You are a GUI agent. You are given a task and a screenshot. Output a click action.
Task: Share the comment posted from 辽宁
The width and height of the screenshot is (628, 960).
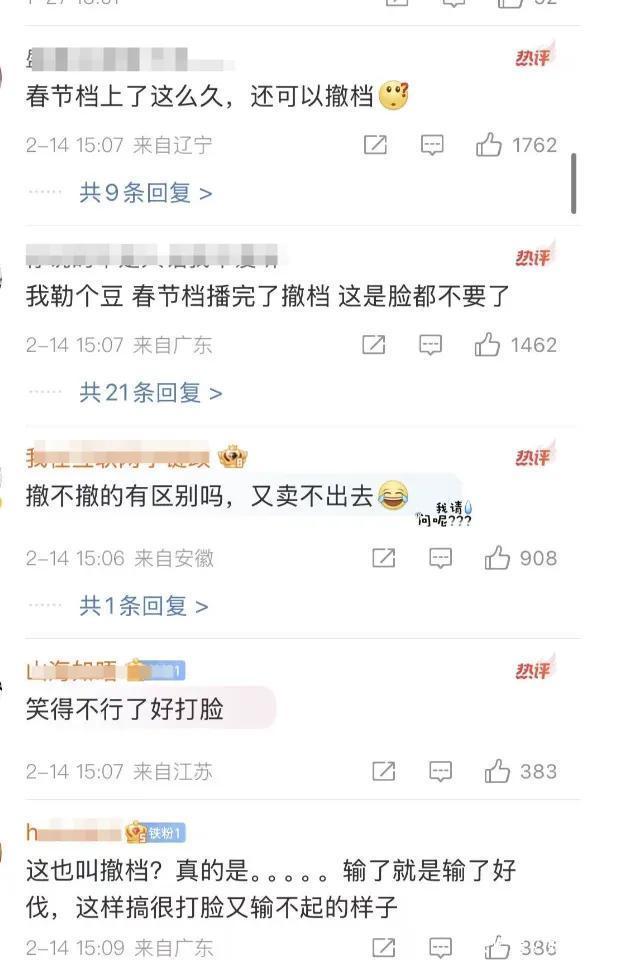375,145
